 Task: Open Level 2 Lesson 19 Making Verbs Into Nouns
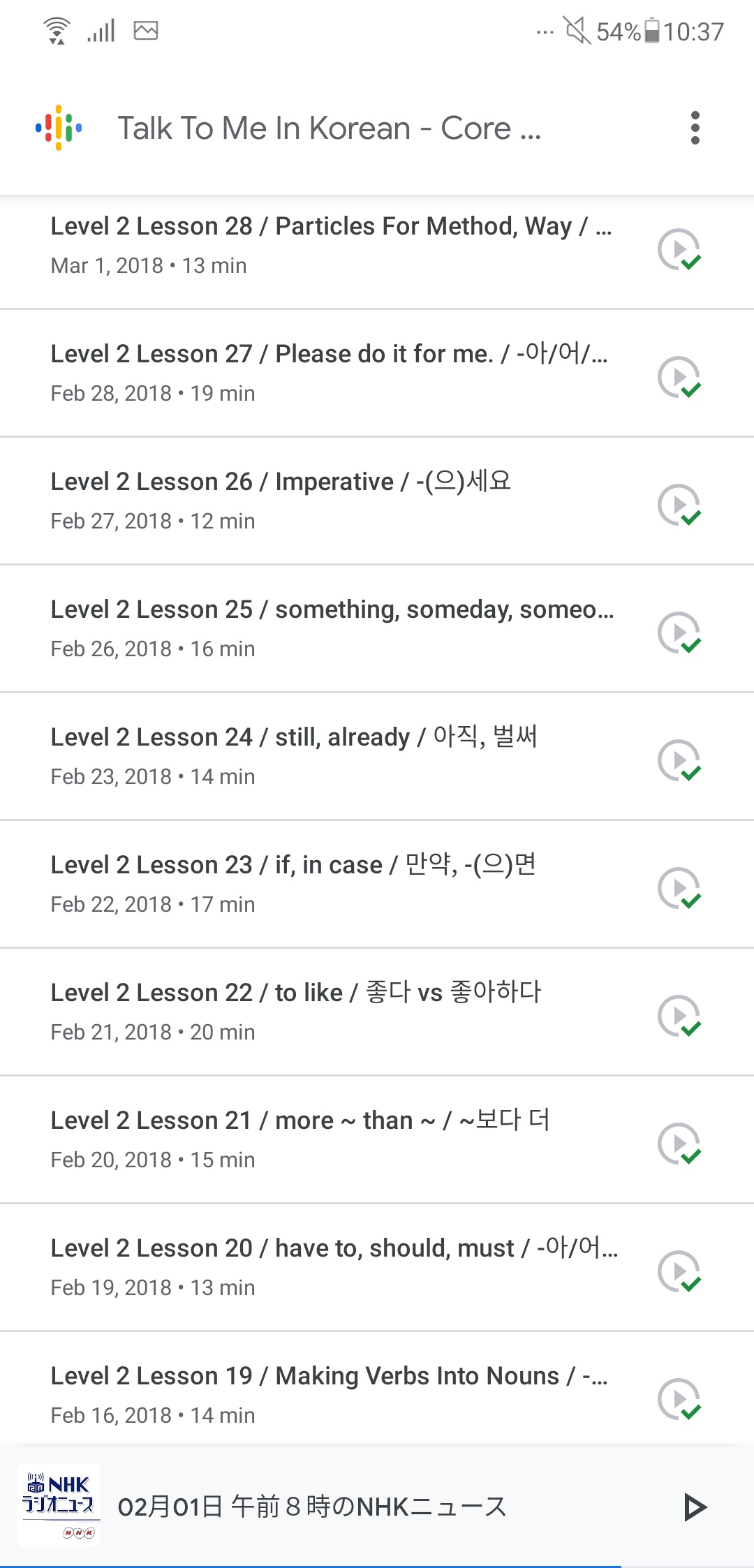click(328, 1394)
